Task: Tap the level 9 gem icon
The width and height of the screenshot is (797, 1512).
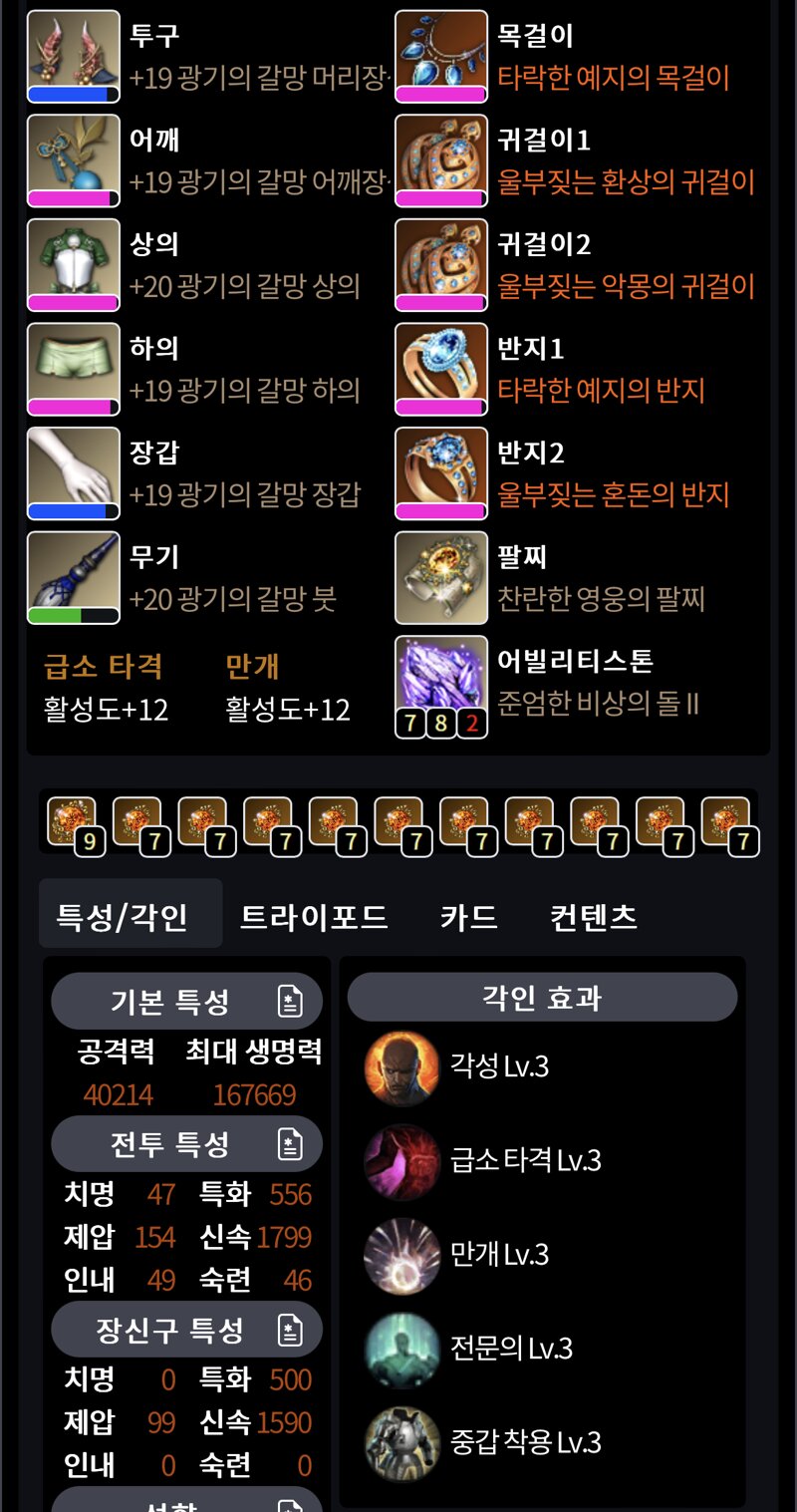Action: (x=74, y=824)
